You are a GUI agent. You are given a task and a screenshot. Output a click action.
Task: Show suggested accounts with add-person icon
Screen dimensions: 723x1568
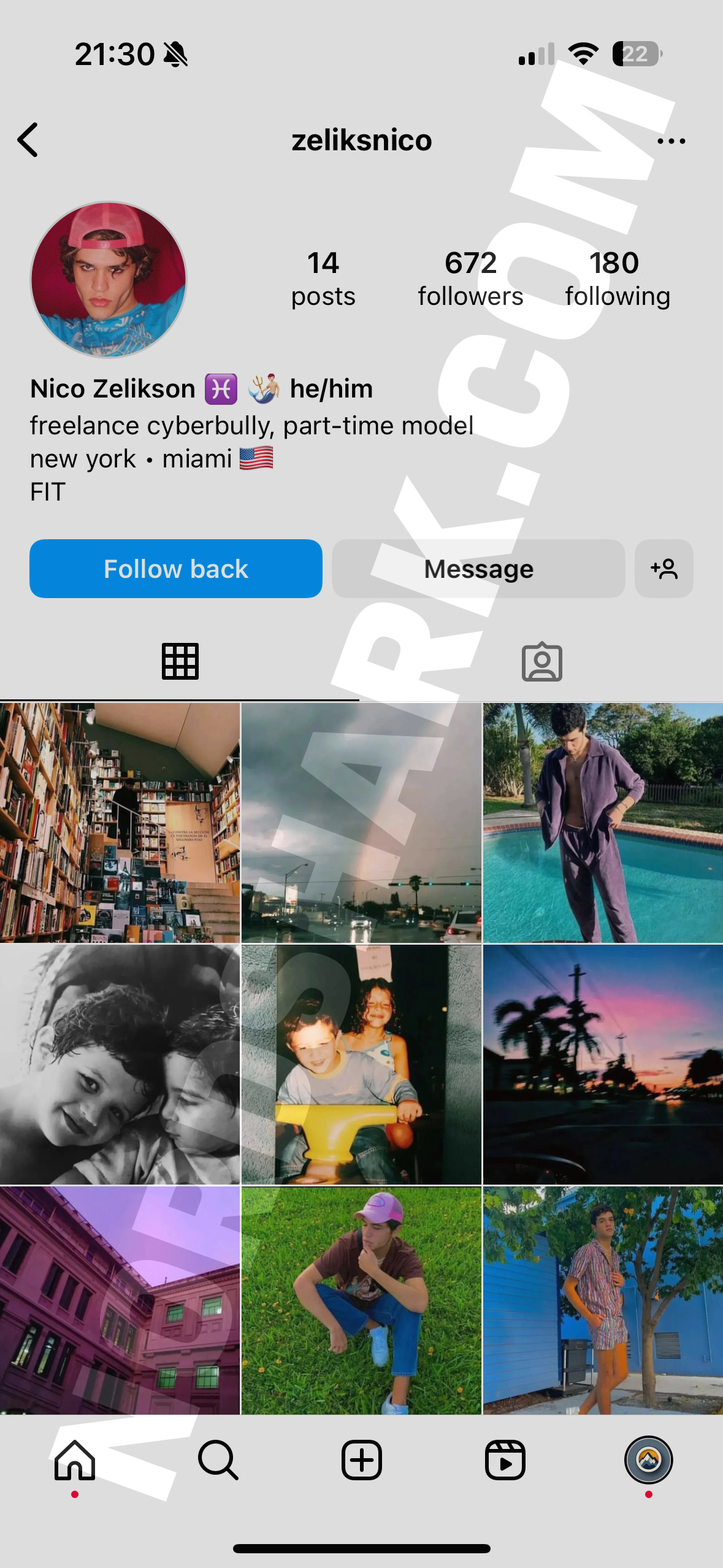[x=664, y=569]
